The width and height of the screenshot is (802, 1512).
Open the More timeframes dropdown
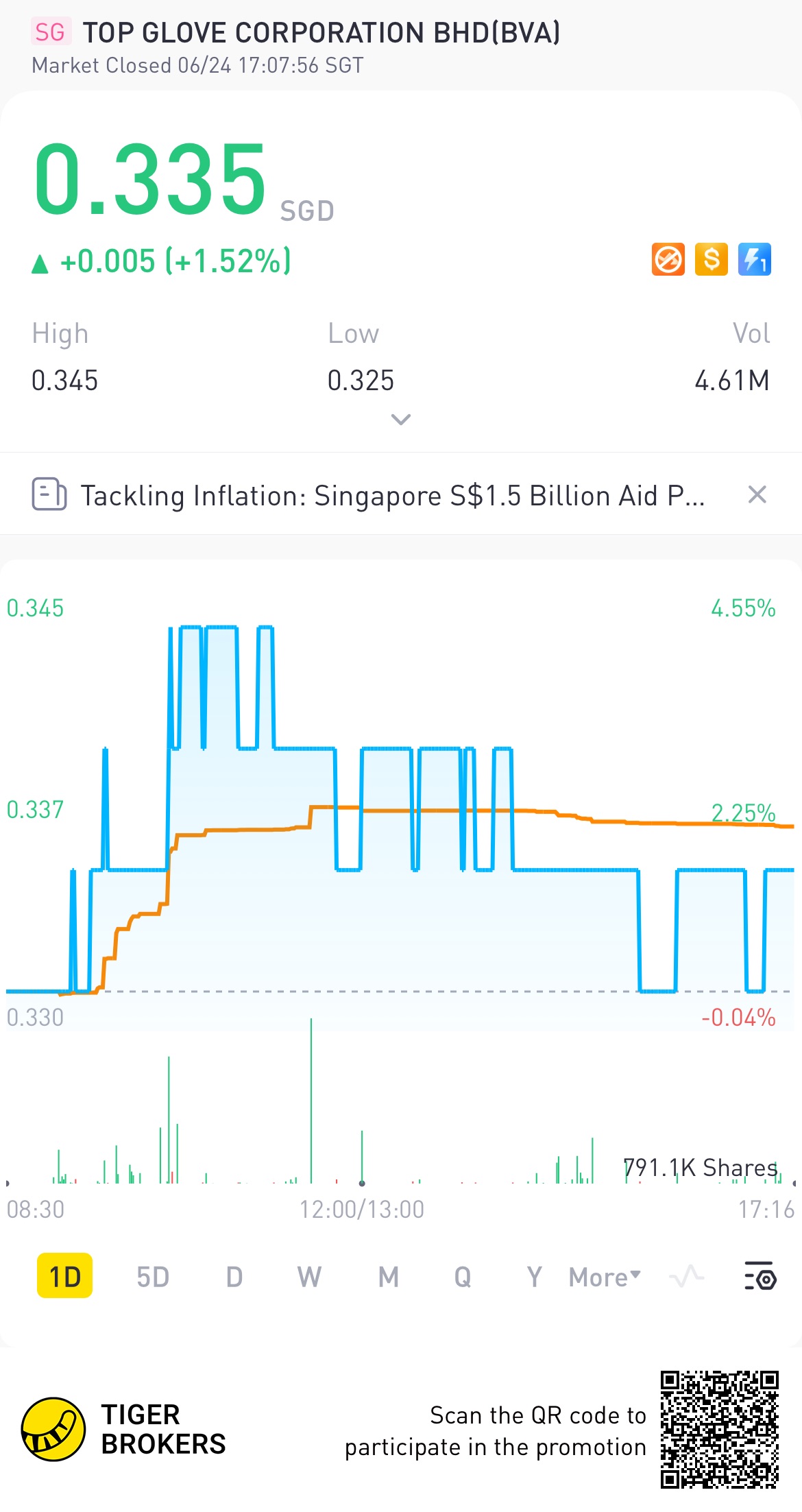tap(605, 1277)
